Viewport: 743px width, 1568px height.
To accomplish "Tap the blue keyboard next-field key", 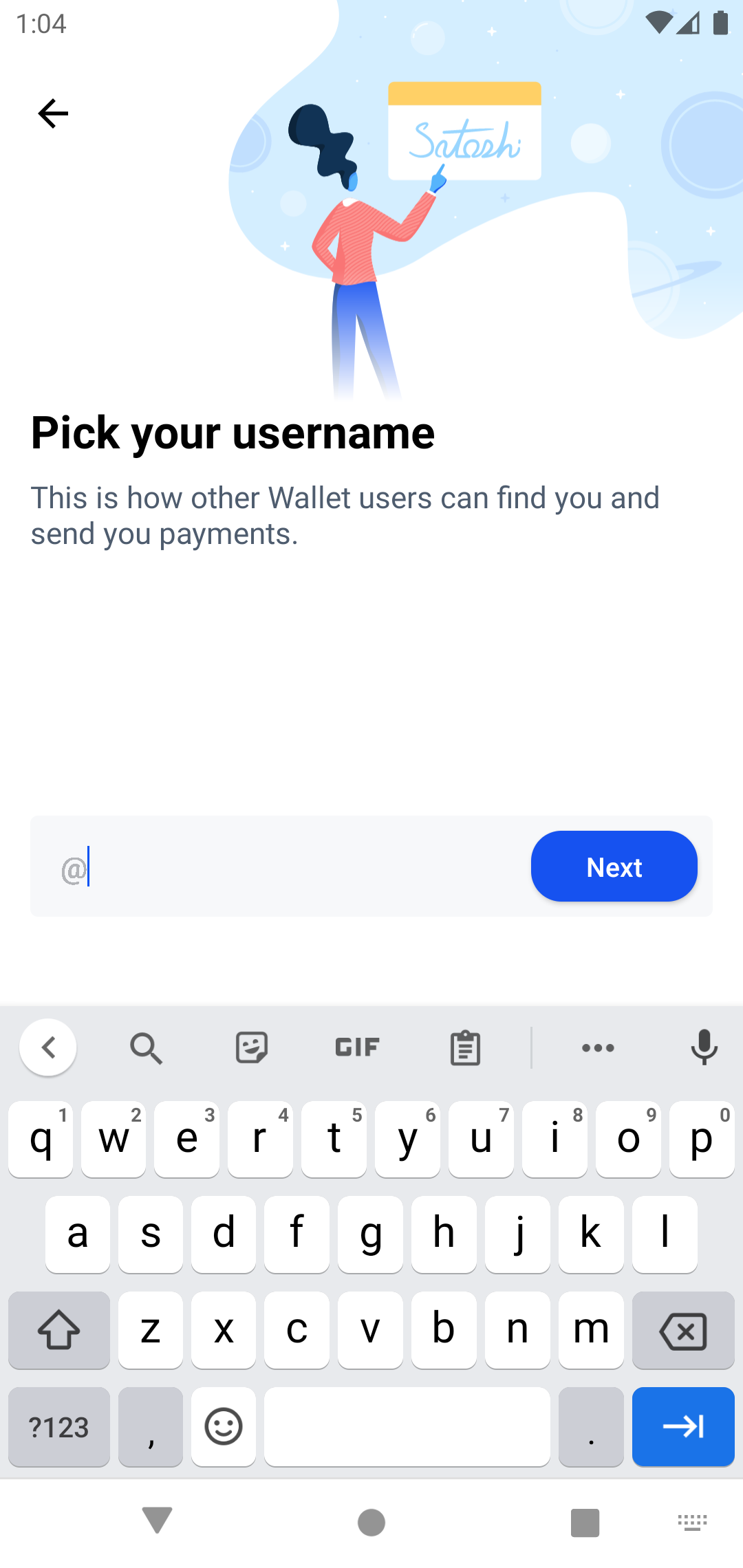I will [x=683, y=1427].
